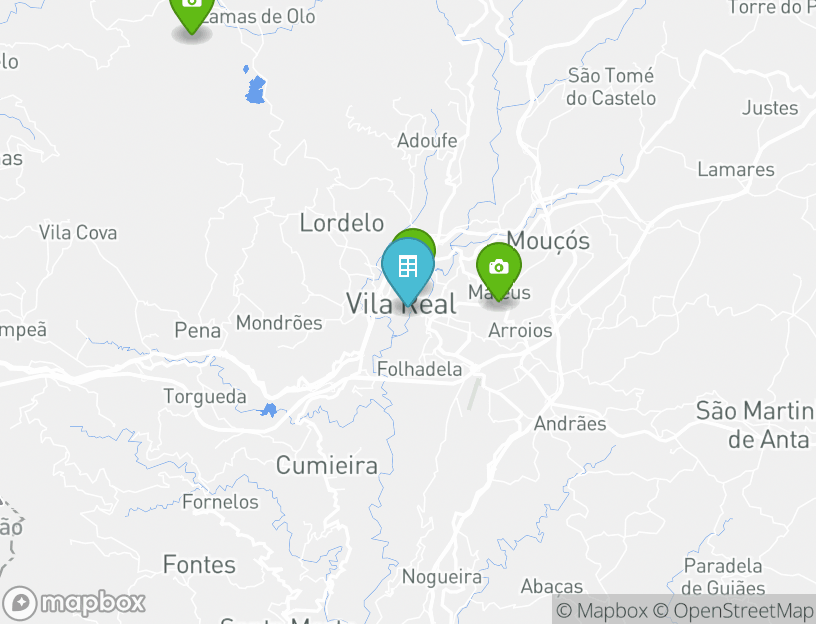816x624 pixels.
Task: Open the green camera marker near Mateus
Action: coord(498,267)
